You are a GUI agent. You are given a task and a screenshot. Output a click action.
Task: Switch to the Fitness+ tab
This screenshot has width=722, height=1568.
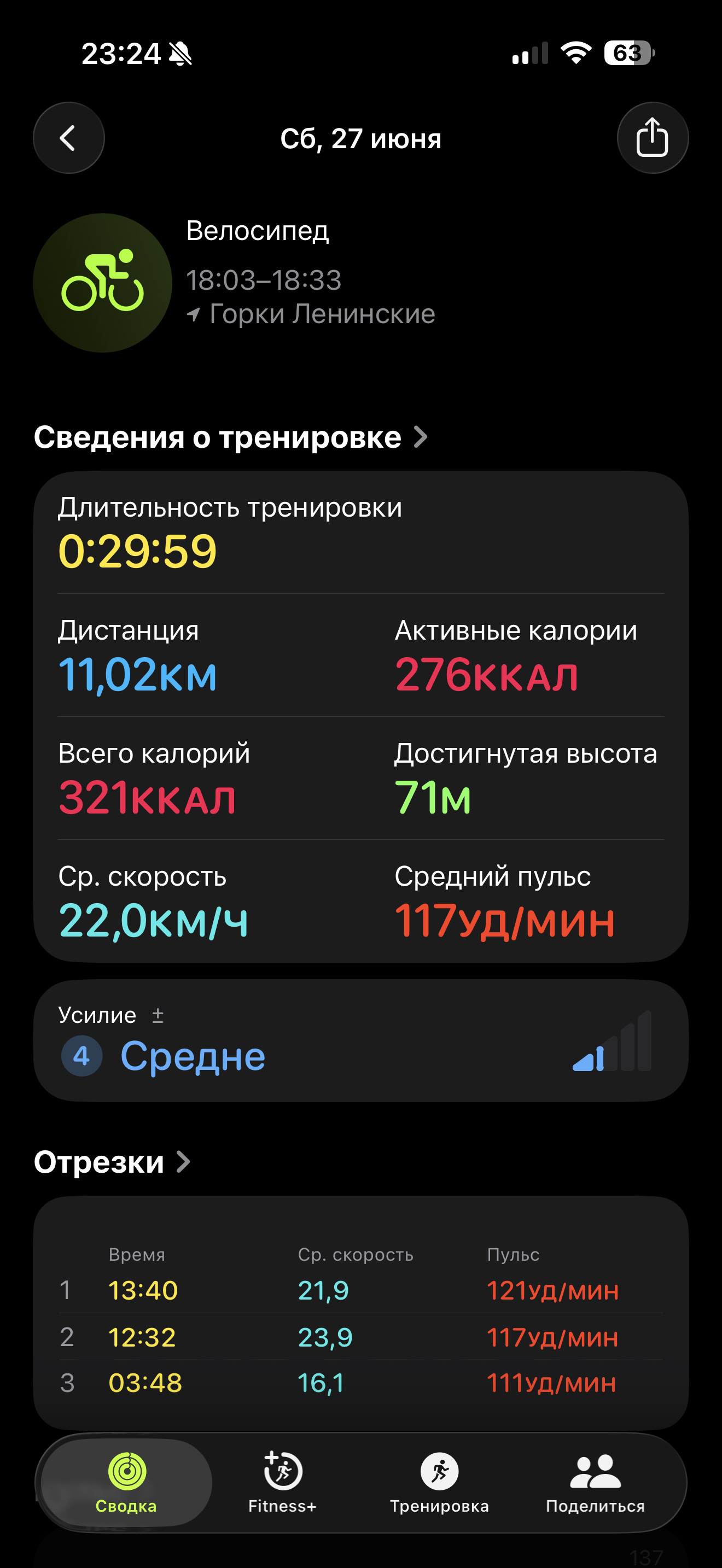click(x=282, y=1483)
